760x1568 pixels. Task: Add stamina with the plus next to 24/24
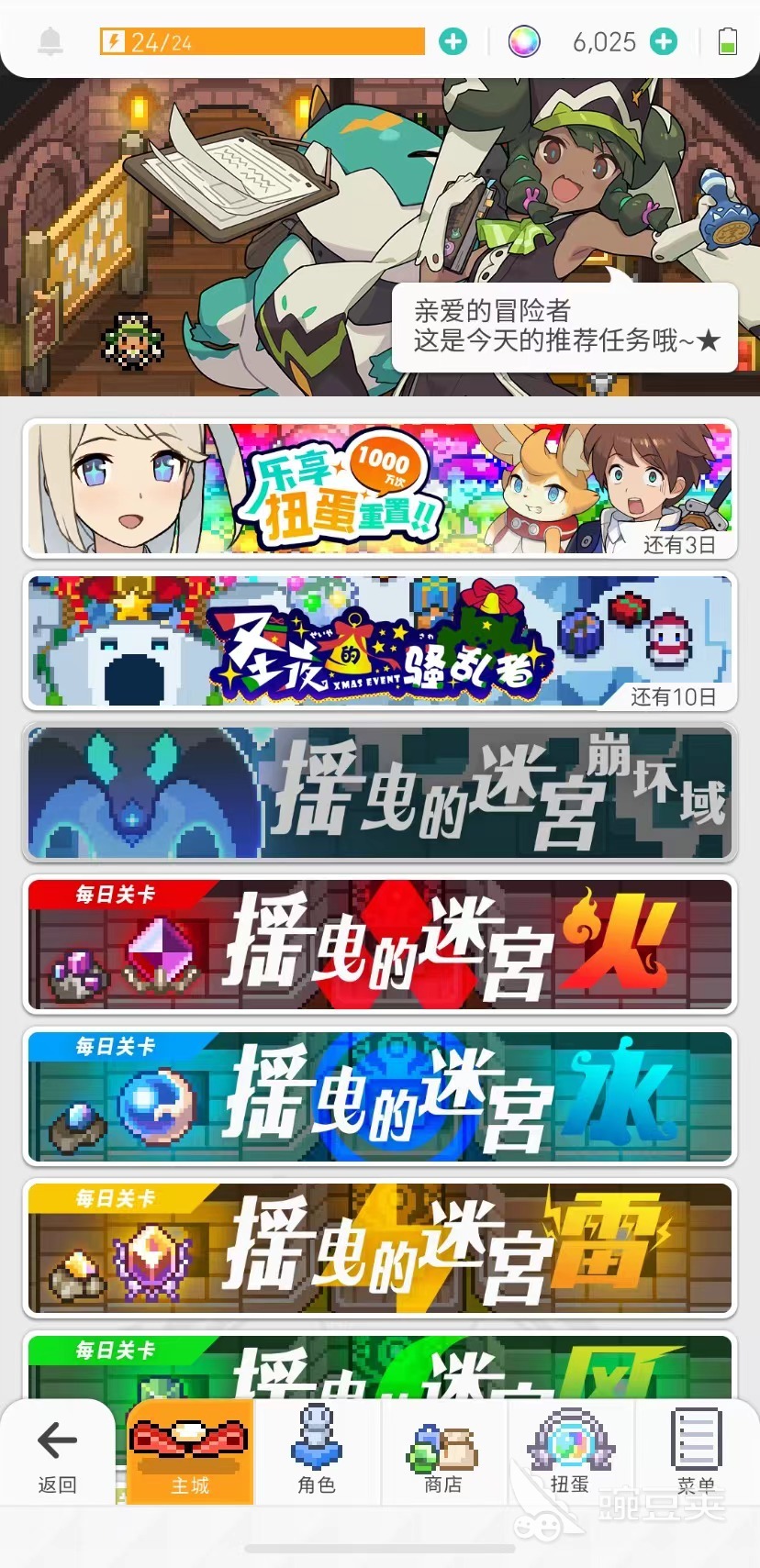[x=453, y=41]
